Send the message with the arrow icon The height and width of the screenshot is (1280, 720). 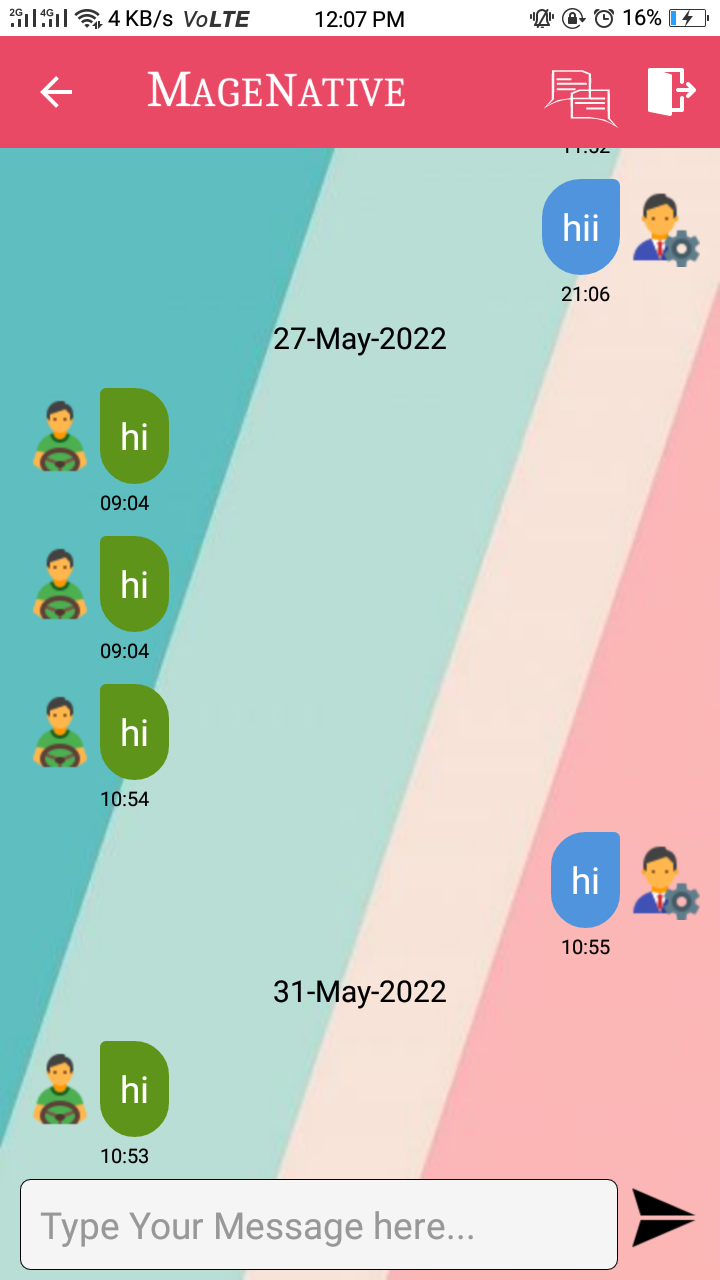click(x=663, y=1218)
